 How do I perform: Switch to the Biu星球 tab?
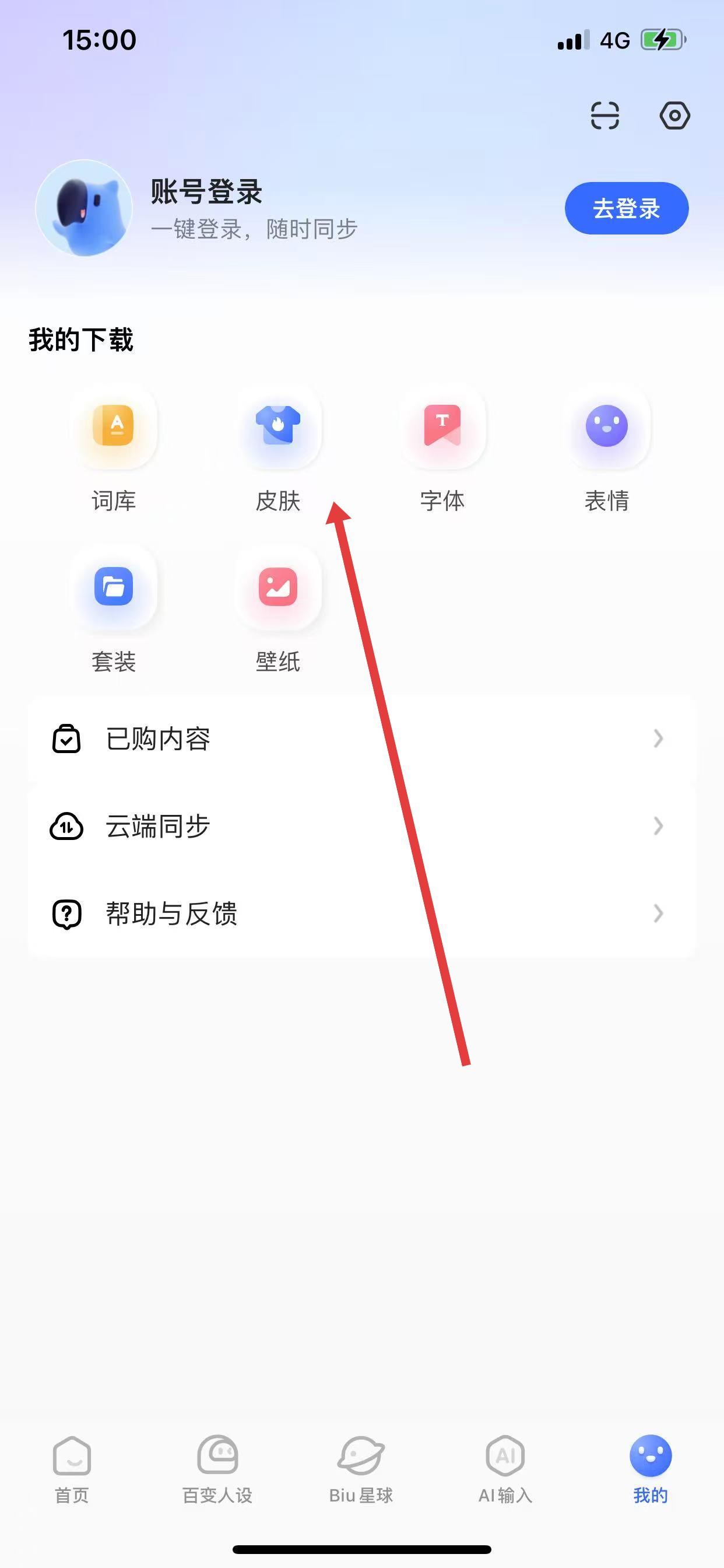(x=361, y=1468)
